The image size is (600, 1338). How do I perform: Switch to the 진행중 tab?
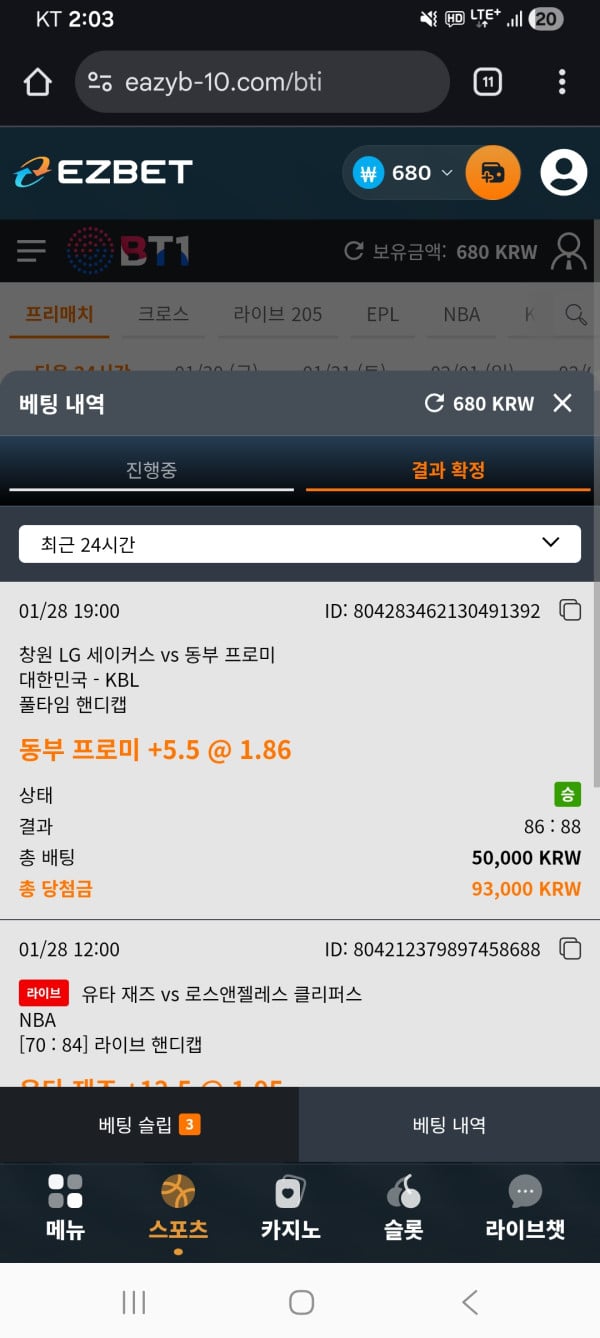(152, 470)
